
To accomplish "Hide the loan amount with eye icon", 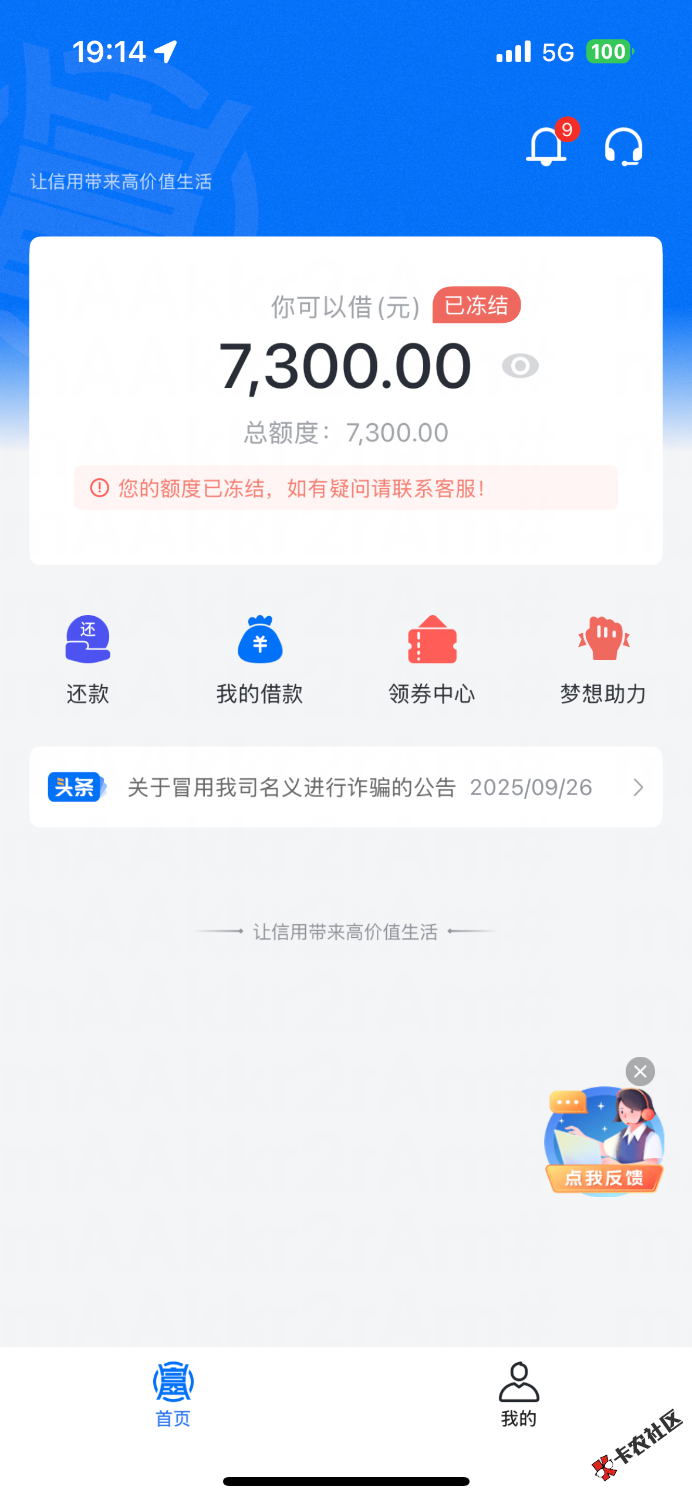I will pyautogui.click(x=520, y=366).
